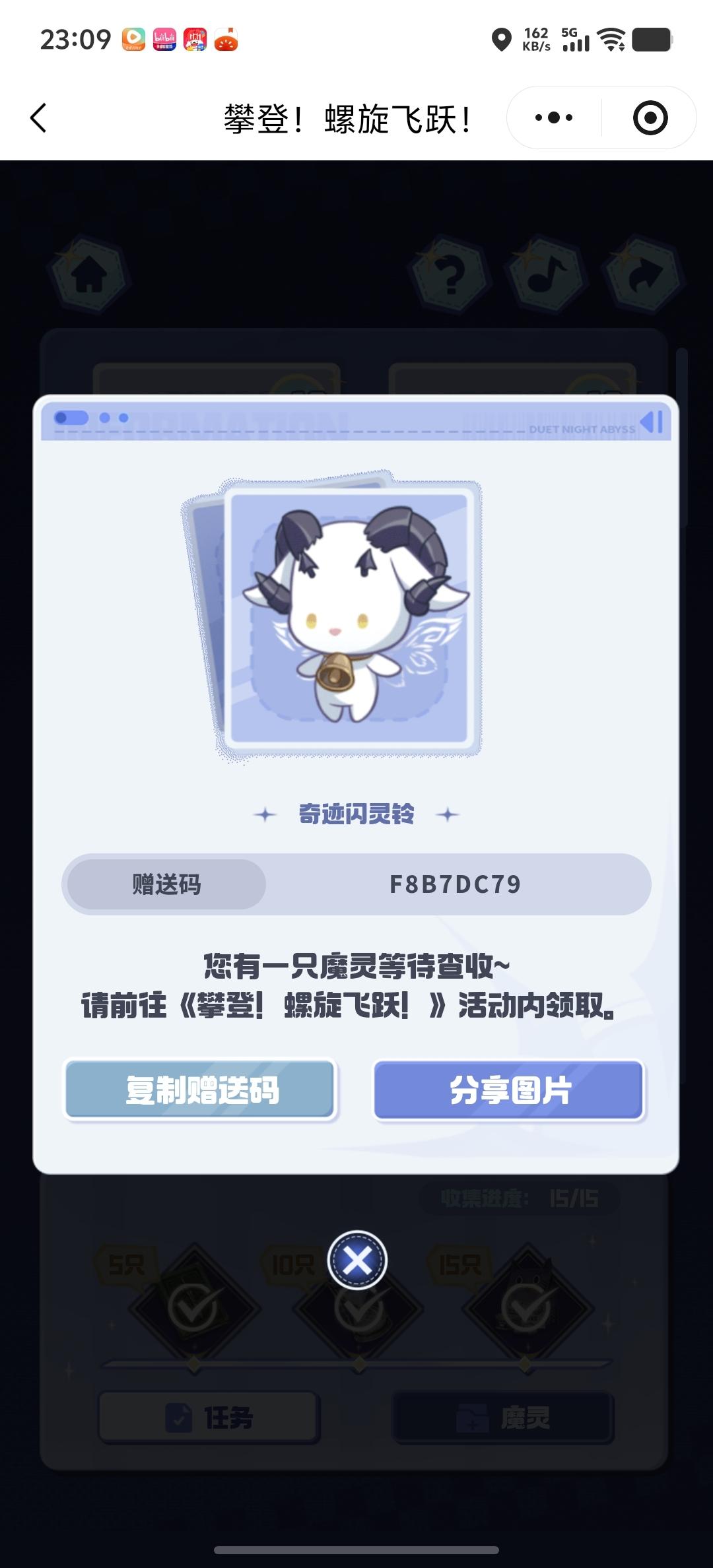Open the mini program more options menu

pyautogui.click(x=554, y=118)
